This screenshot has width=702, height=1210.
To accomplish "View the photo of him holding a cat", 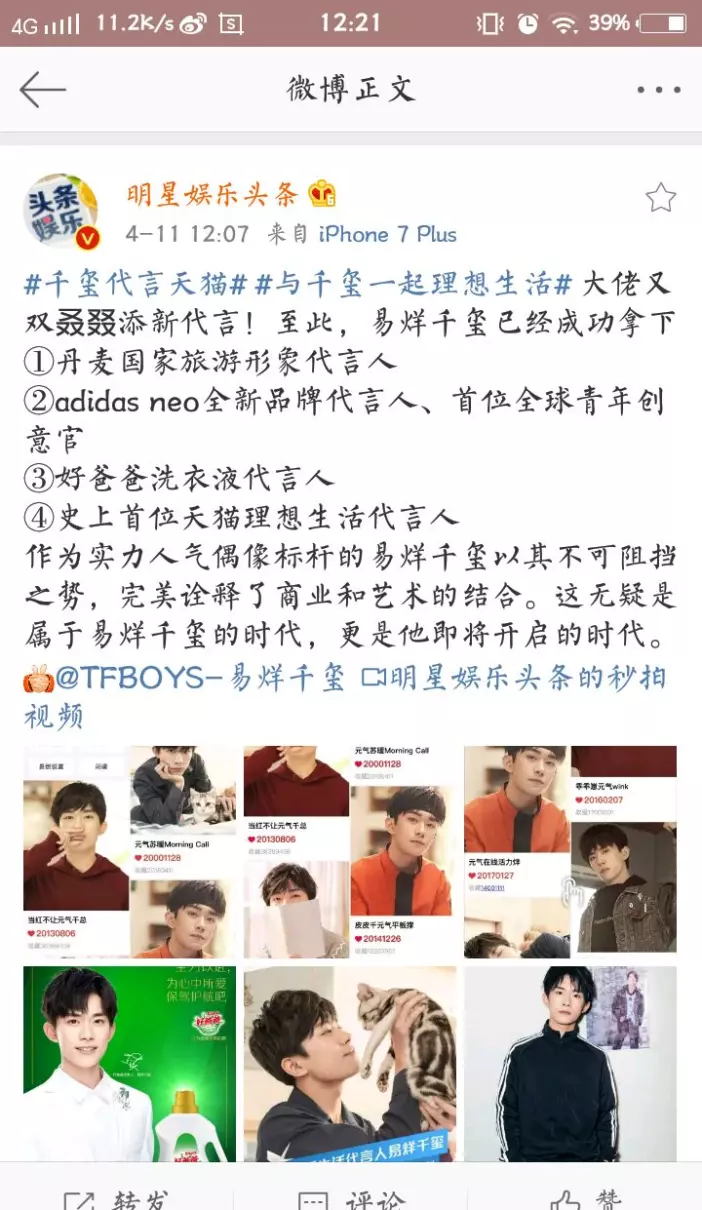I will pyautogui.click(x=351, y=1064).
